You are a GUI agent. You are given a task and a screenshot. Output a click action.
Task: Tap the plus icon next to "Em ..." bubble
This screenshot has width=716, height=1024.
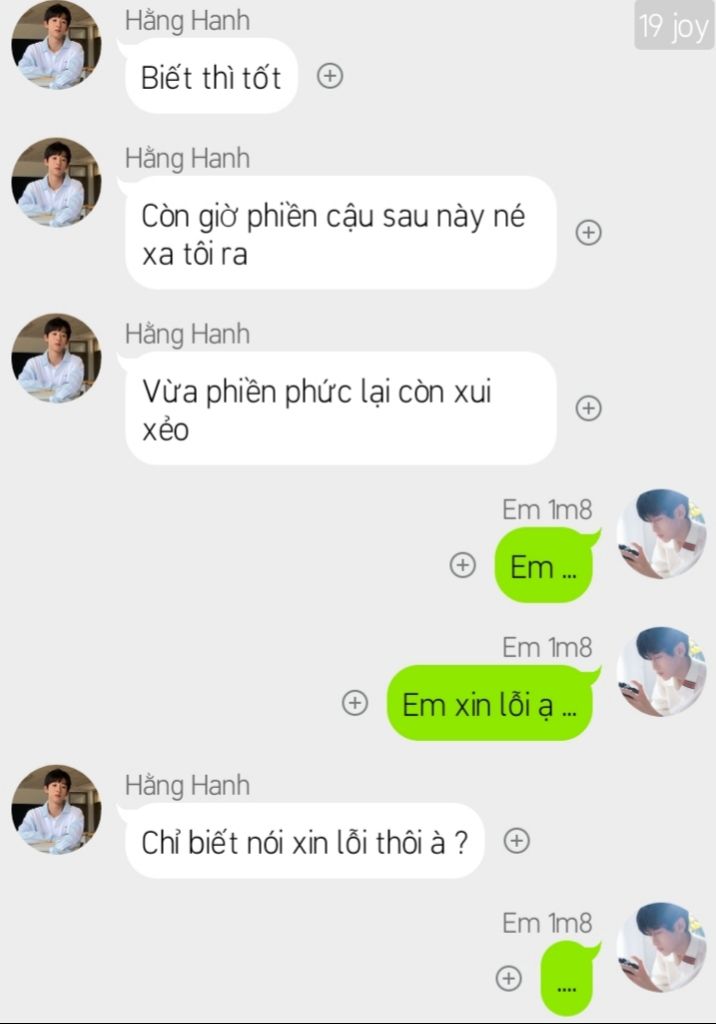462,565
